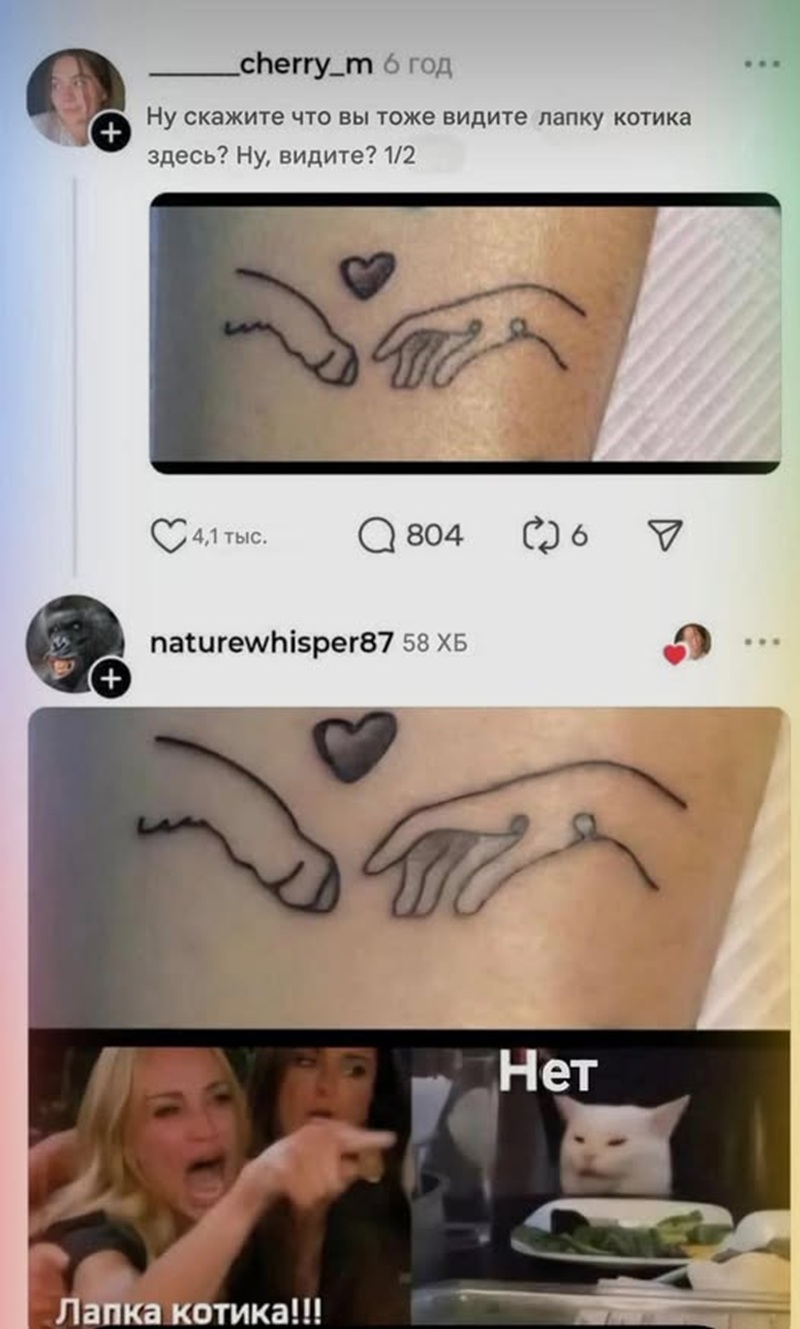Open overflow menu on cherry_m's post
Screen dimensions: 800x1329
coord(762,64)
